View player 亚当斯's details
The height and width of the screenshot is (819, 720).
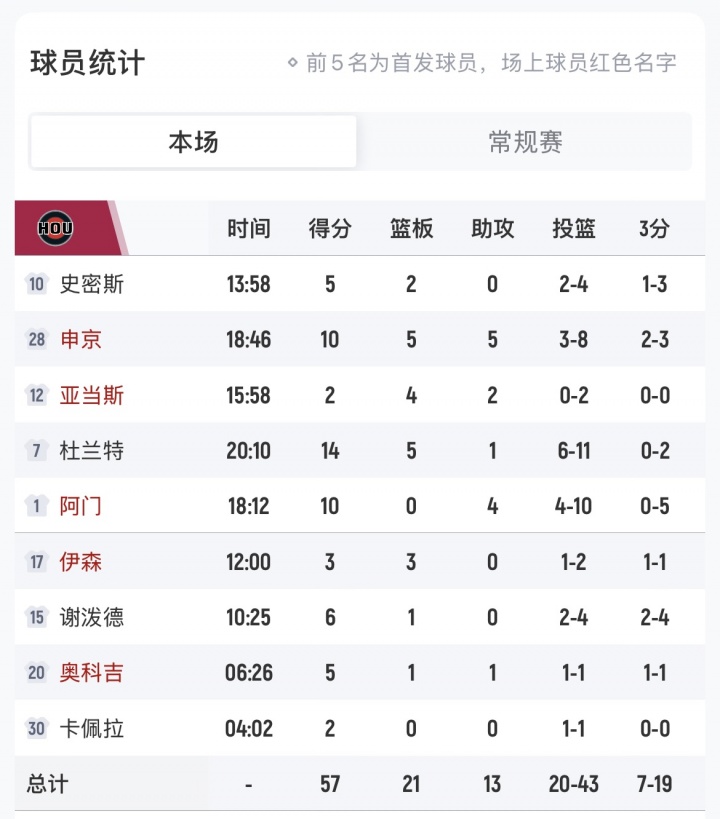click(x=92, y=395)
